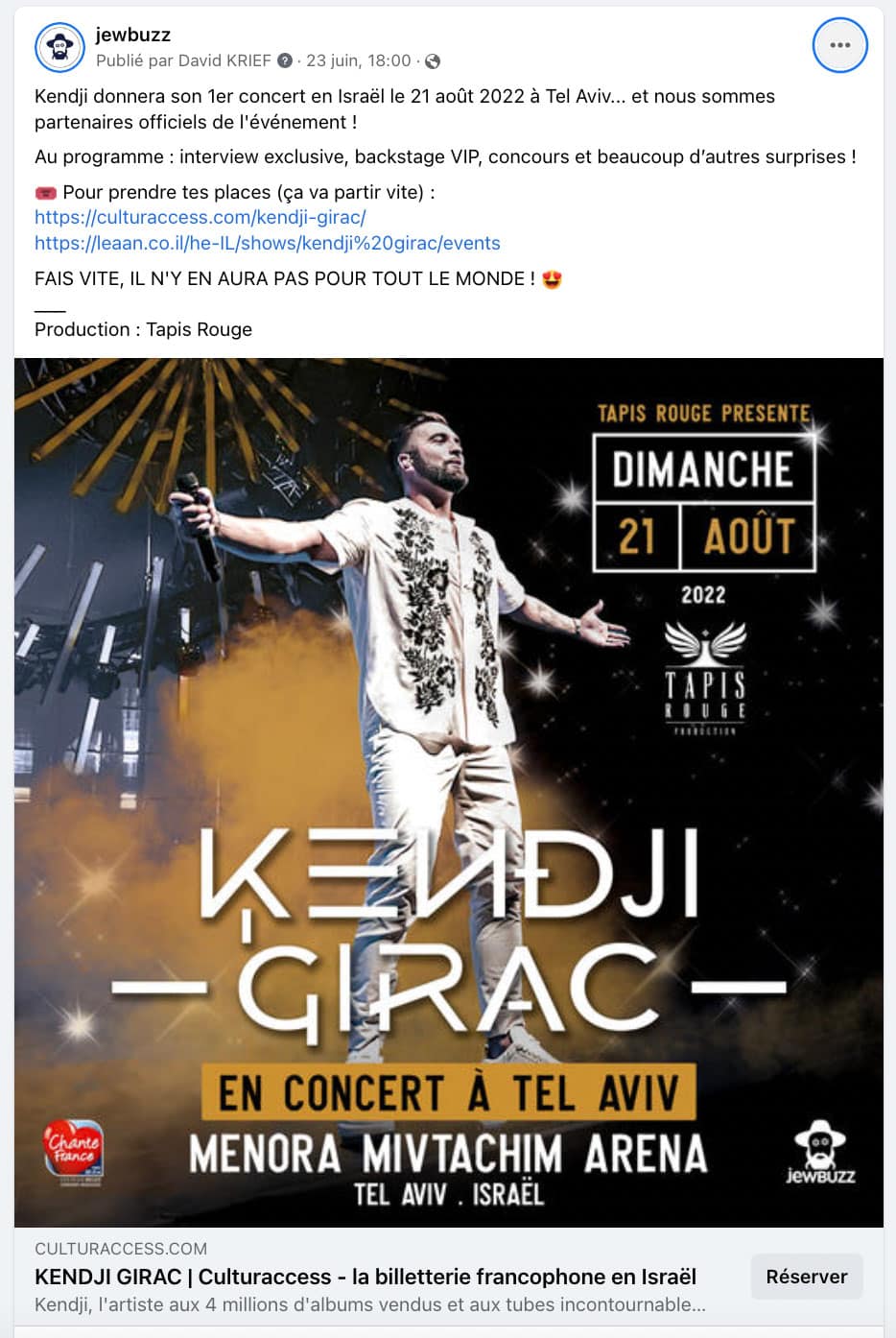Open the jewbuzz profile picture

point(60,46)
